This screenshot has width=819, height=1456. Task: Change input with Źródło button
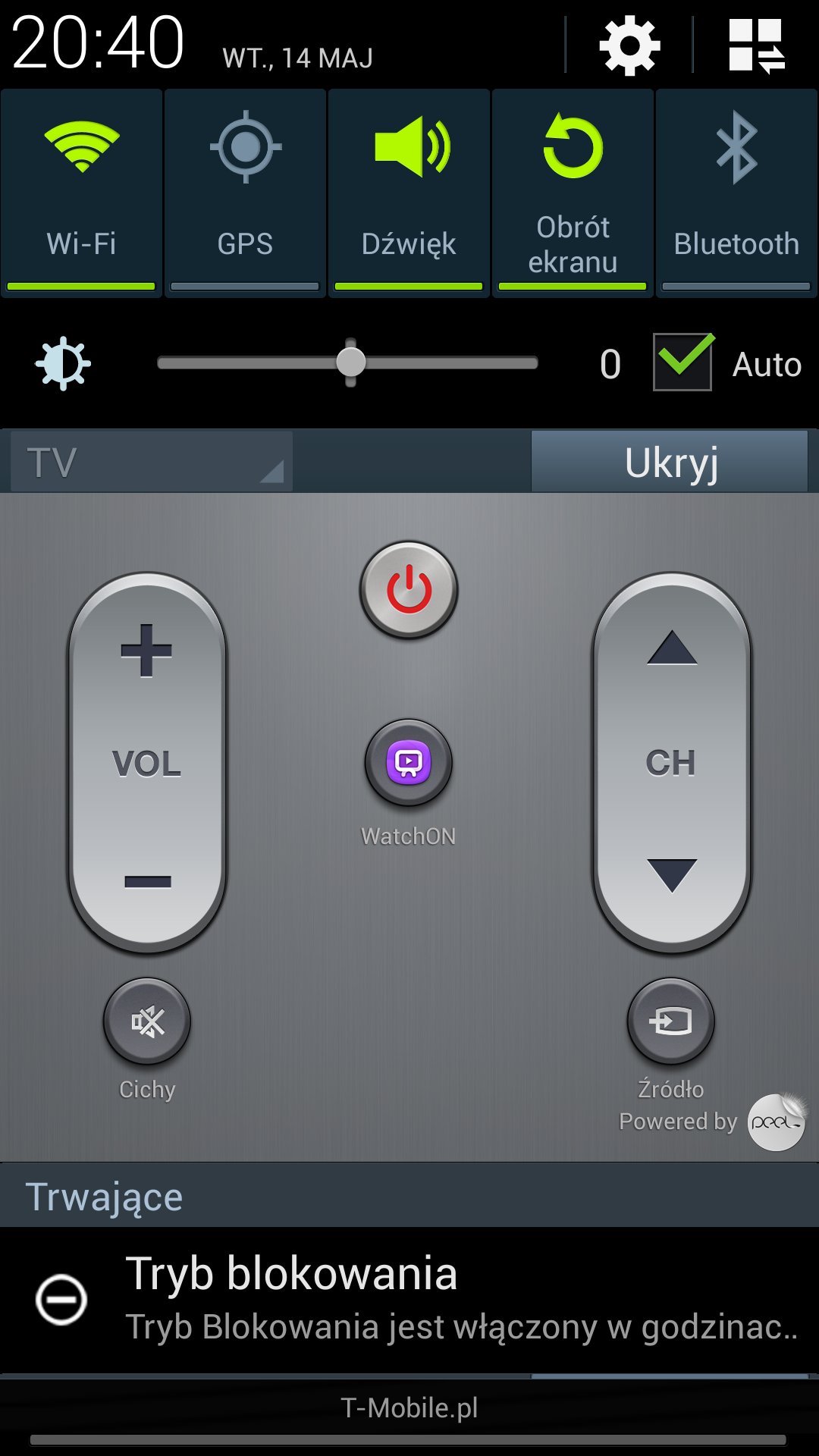(x=671, y=1021)
